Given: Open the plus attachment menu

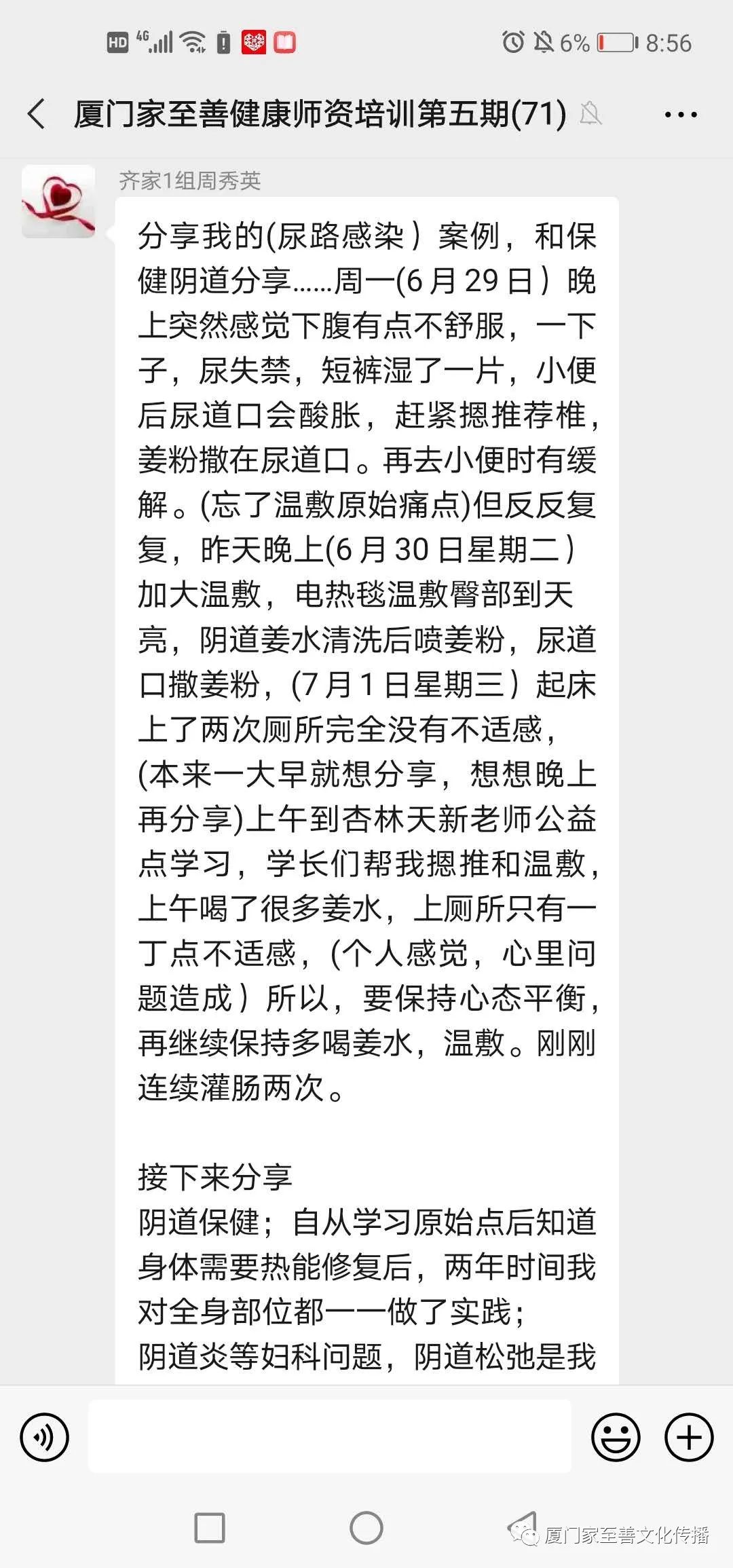Looking at the screenshot, I should [x=689, y=1438].
